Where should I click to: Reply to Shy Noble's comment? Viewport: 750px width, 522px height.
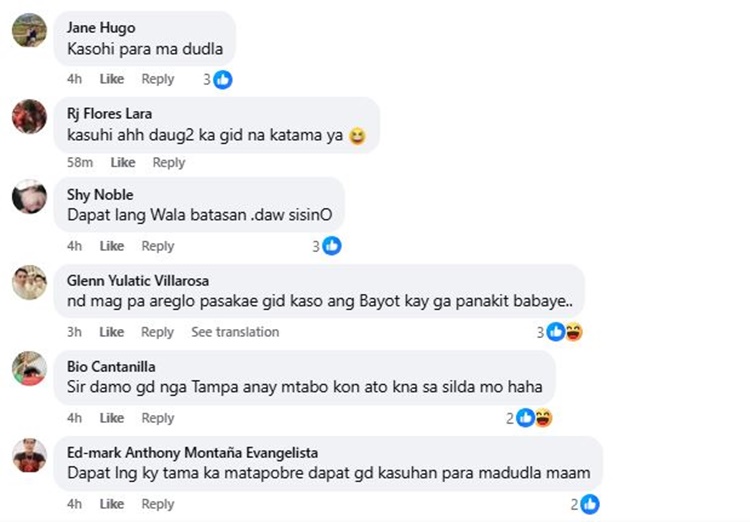[x=157, y=246]
